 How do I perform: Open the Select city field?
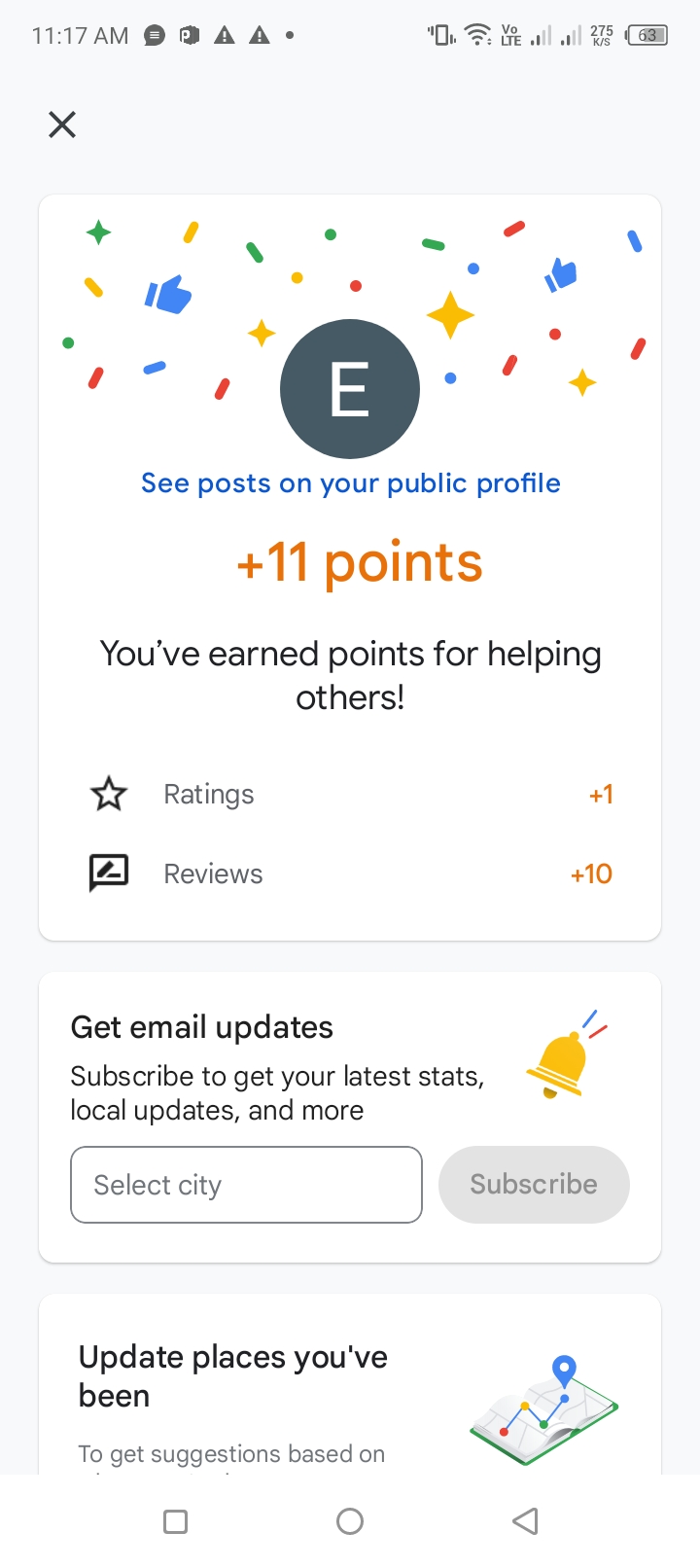pos(246,1185)
